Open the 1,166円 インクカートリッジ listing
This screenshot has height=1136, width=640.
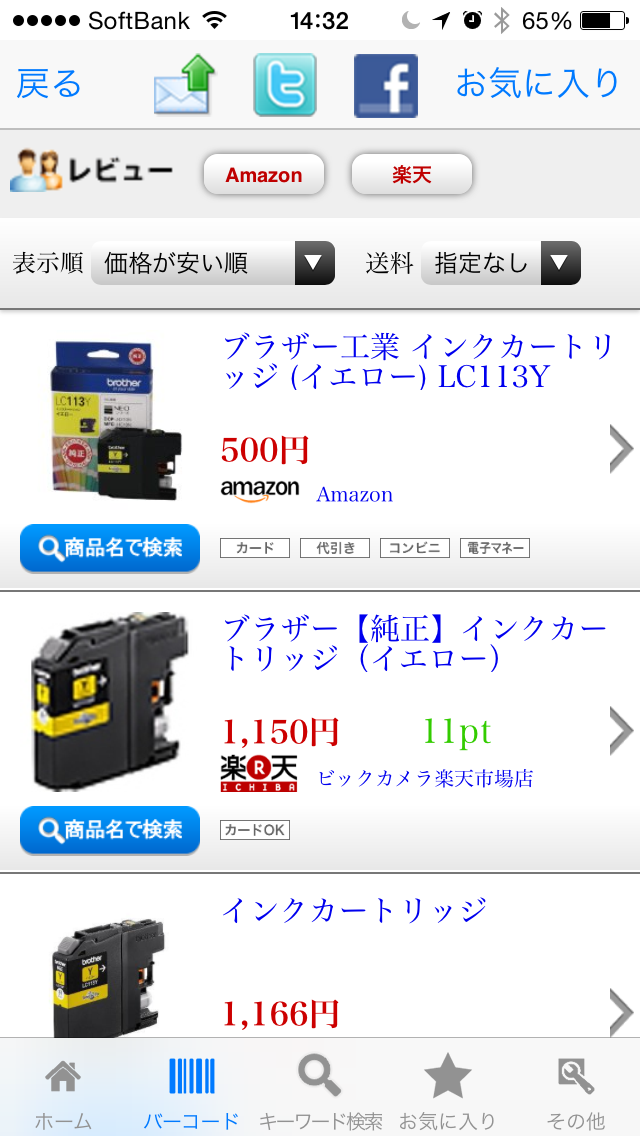tap(320, 956)
